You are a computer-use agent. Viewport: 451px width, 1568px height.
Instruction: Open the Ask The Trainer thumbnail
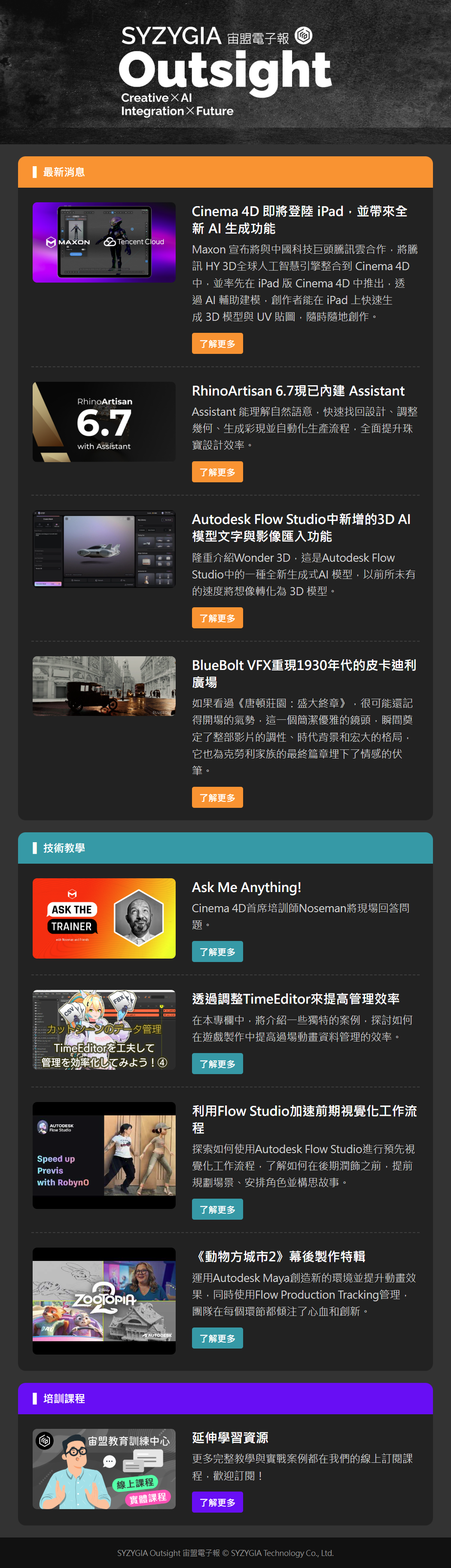tap(104, 918)
